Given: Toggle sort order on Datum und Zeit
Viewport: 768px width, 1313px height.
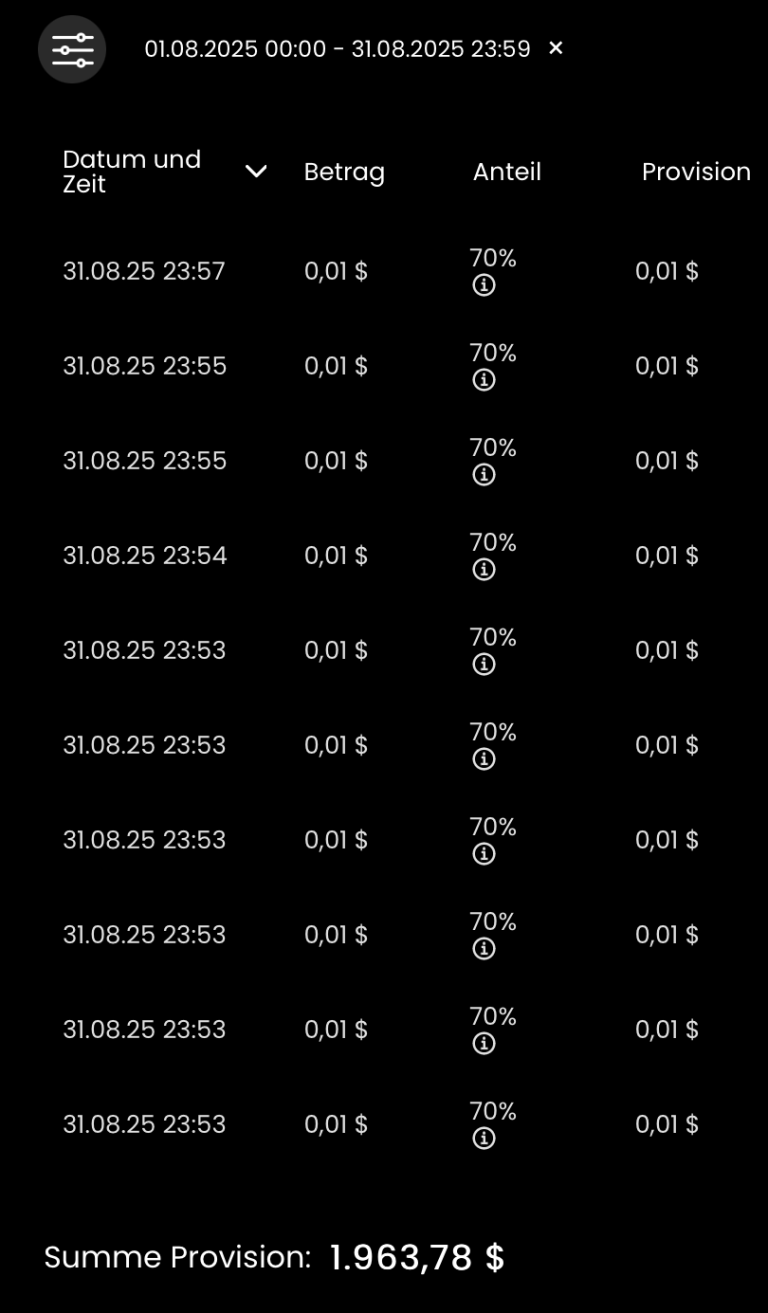Looking at the screenshot, I should click(x=256, y=172).
